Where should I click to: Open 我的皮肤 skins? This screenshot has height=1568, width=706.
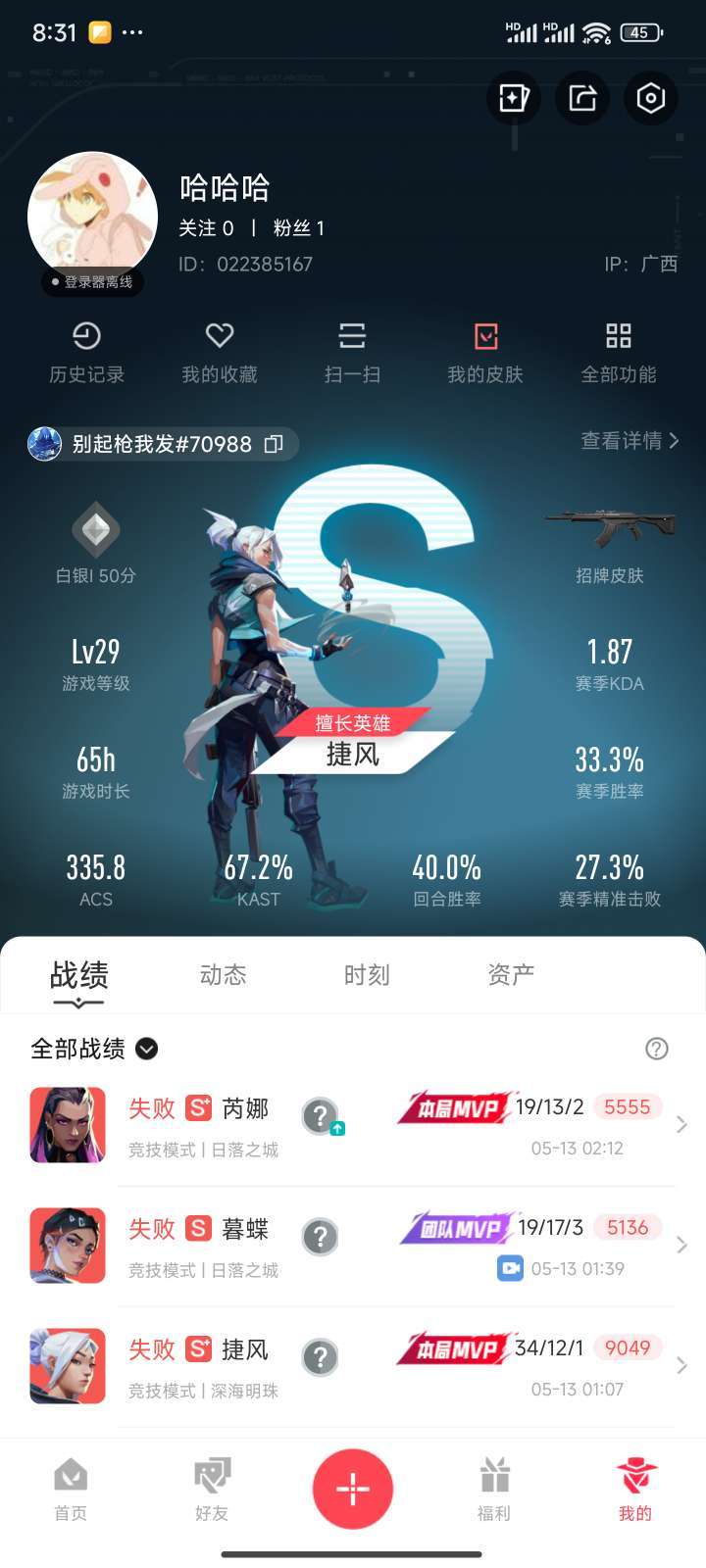(x=485, y=353)
